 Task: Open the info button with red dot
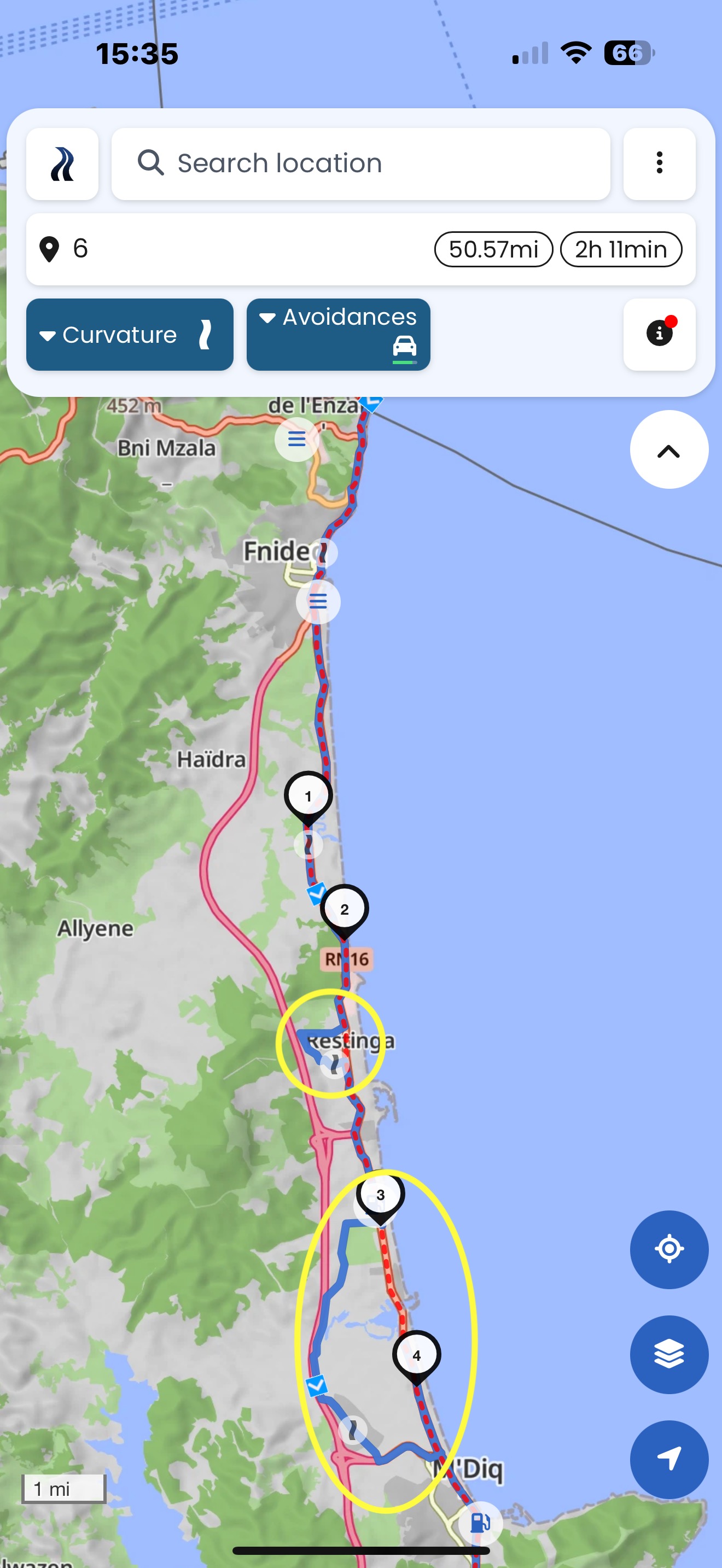[659, 334]
